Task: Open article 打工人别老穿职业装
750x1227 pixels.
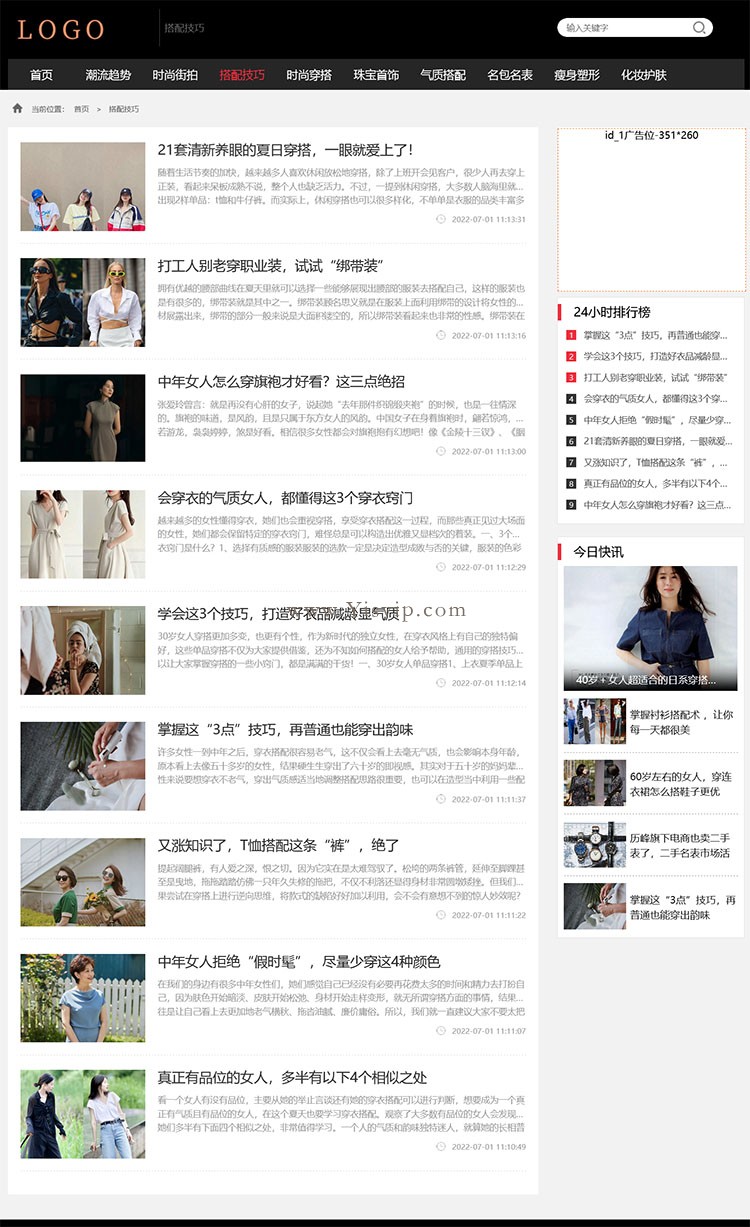Action: pyautogui.click(x=271, y=266)
